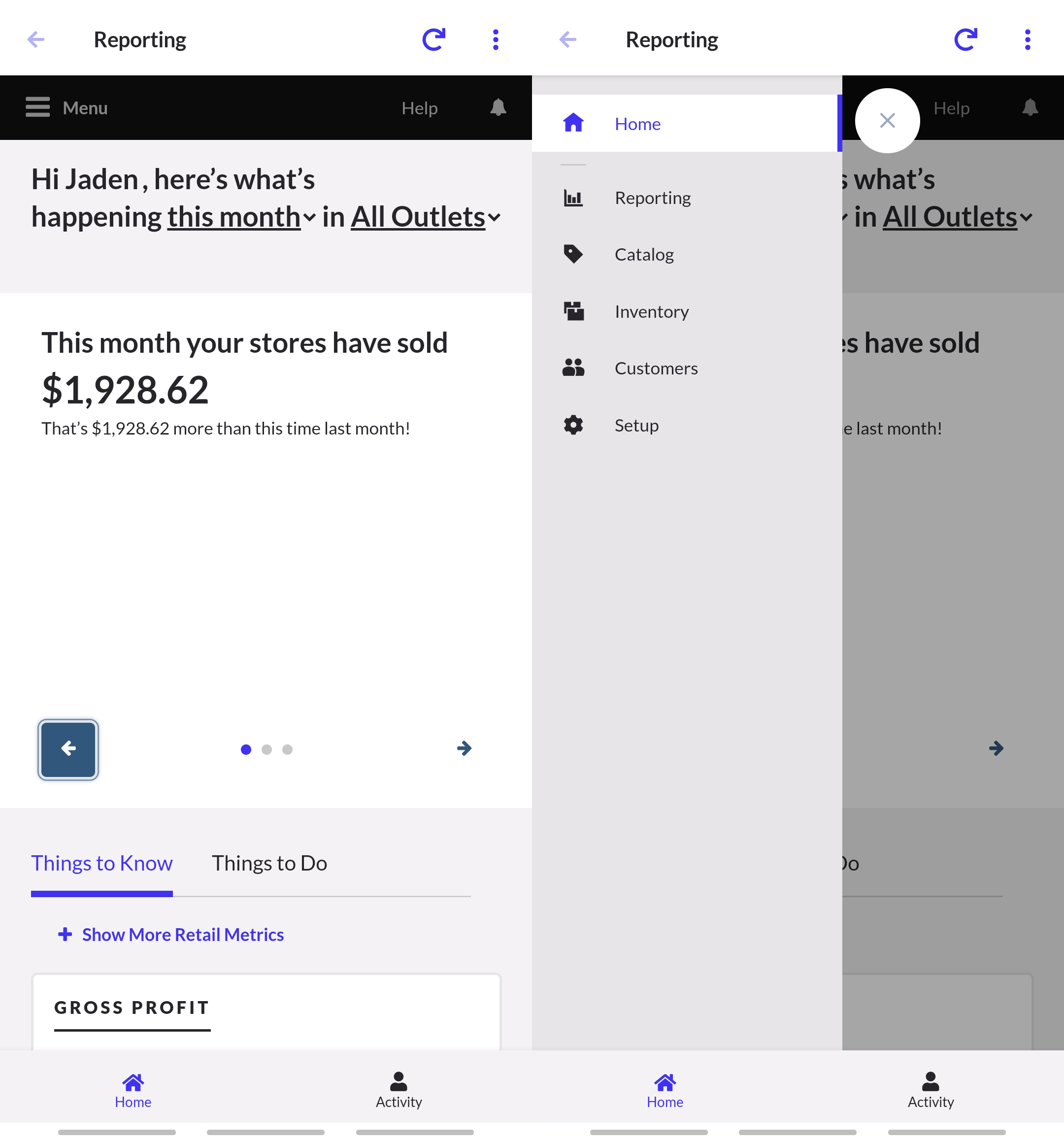The image size is (1064, 1142).
Task: Jump to the second carousel dot
Action: pos(266,750)
